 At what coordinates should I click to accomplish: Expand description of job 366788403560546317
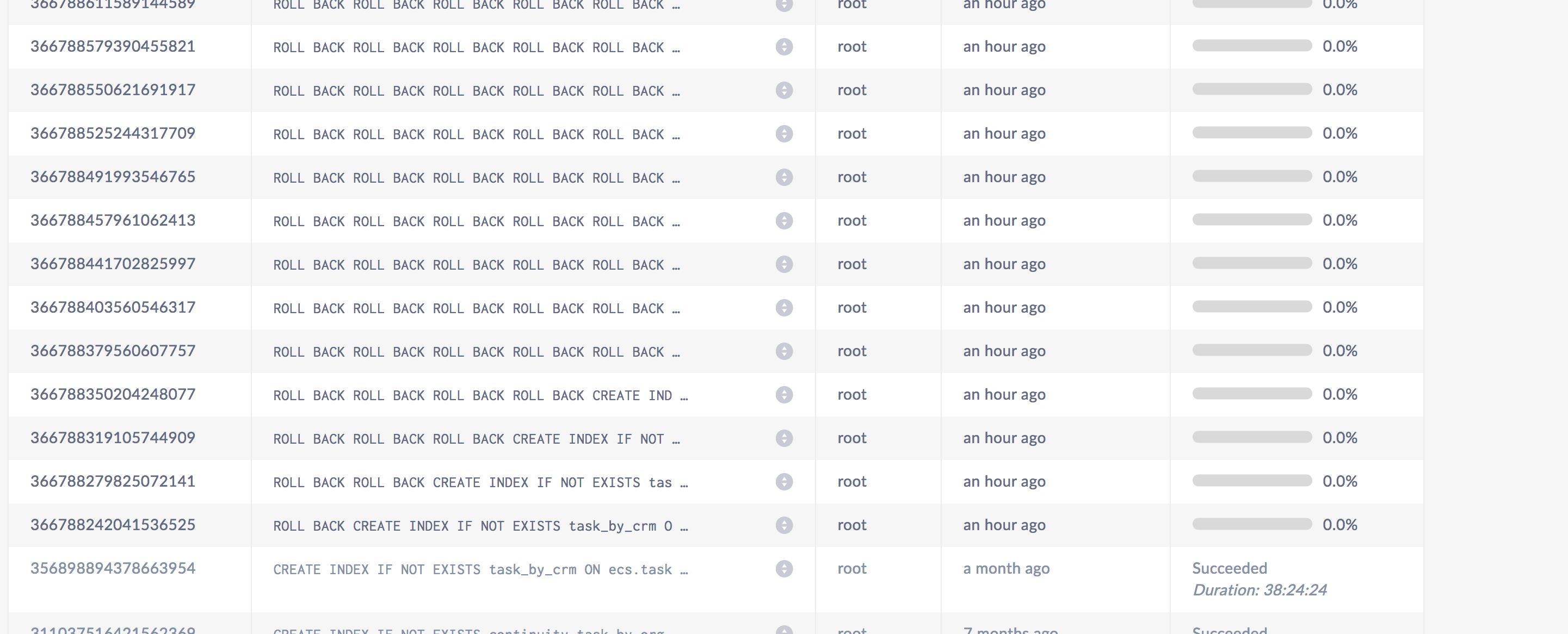point(784,308)
